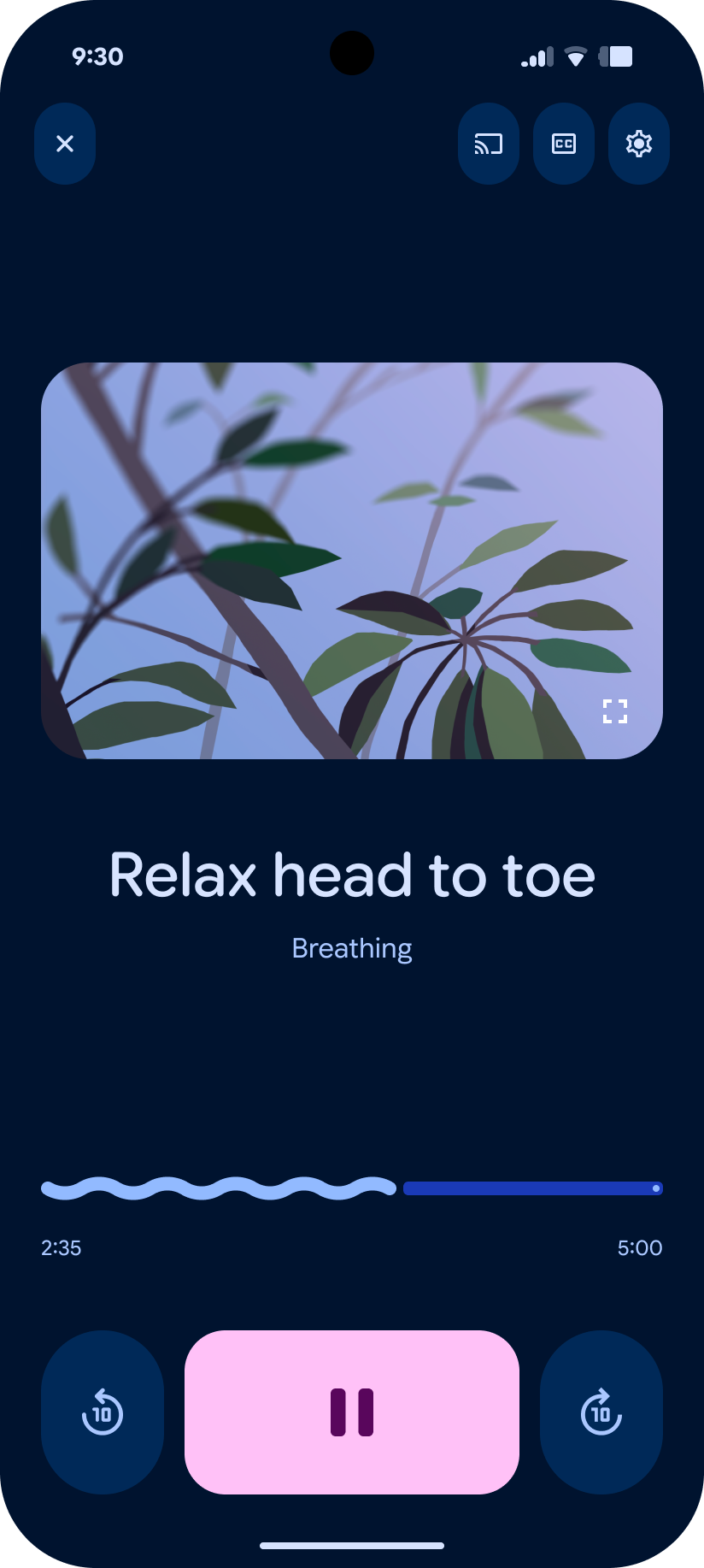
Task: Close the media player
Action: click(x=65, y=144)
